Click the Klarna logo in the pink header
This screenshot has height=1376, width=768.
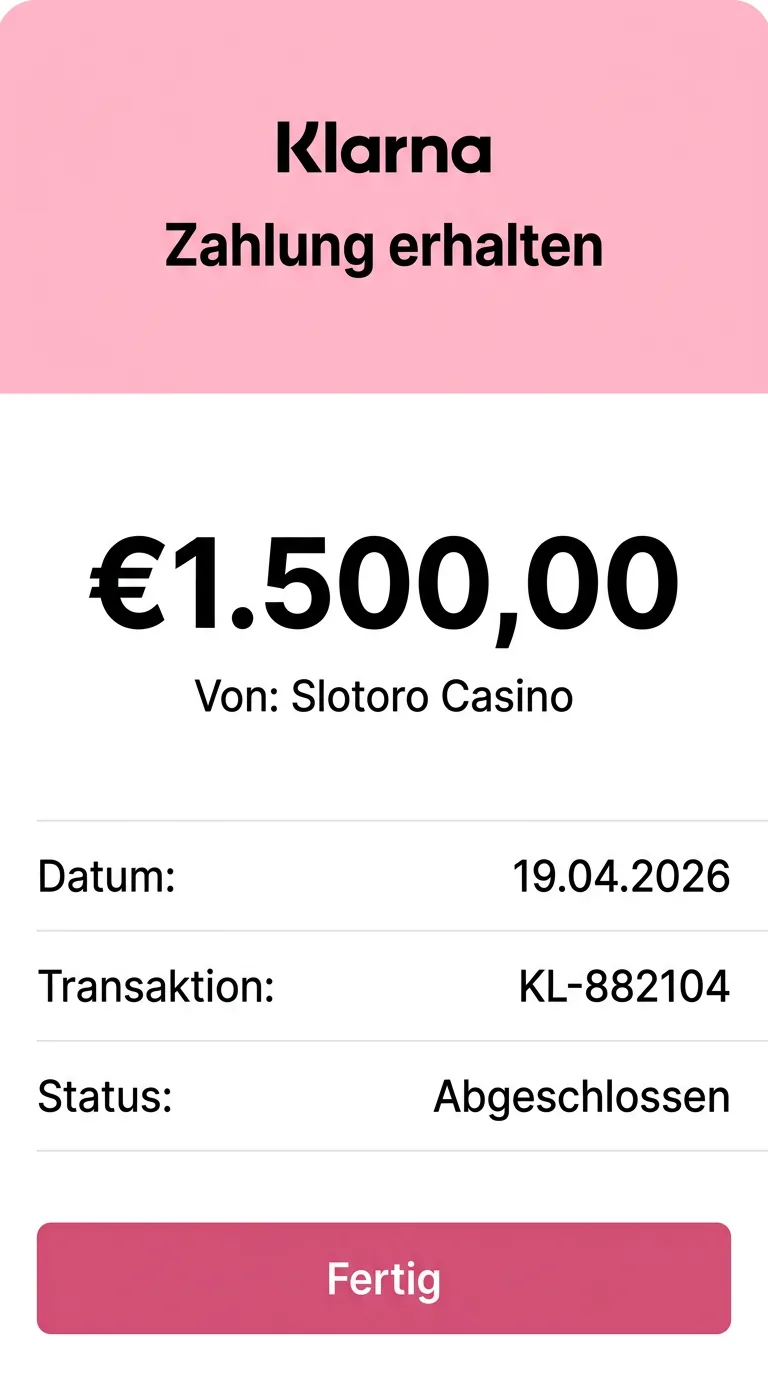(384, 148)
